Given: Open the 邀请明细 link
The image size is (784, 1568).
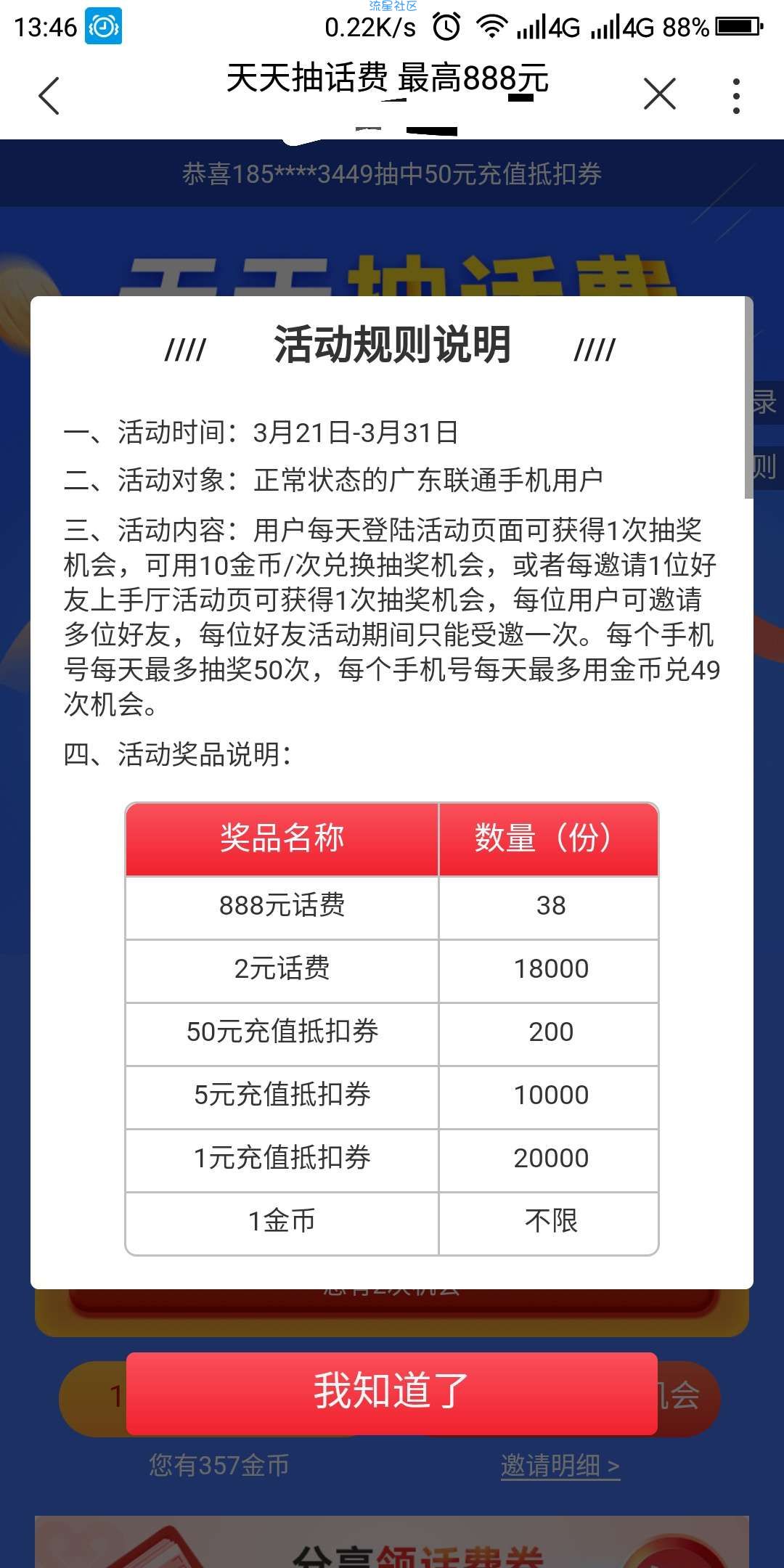Looking at the screenshot, I should tap(560, 1466).
